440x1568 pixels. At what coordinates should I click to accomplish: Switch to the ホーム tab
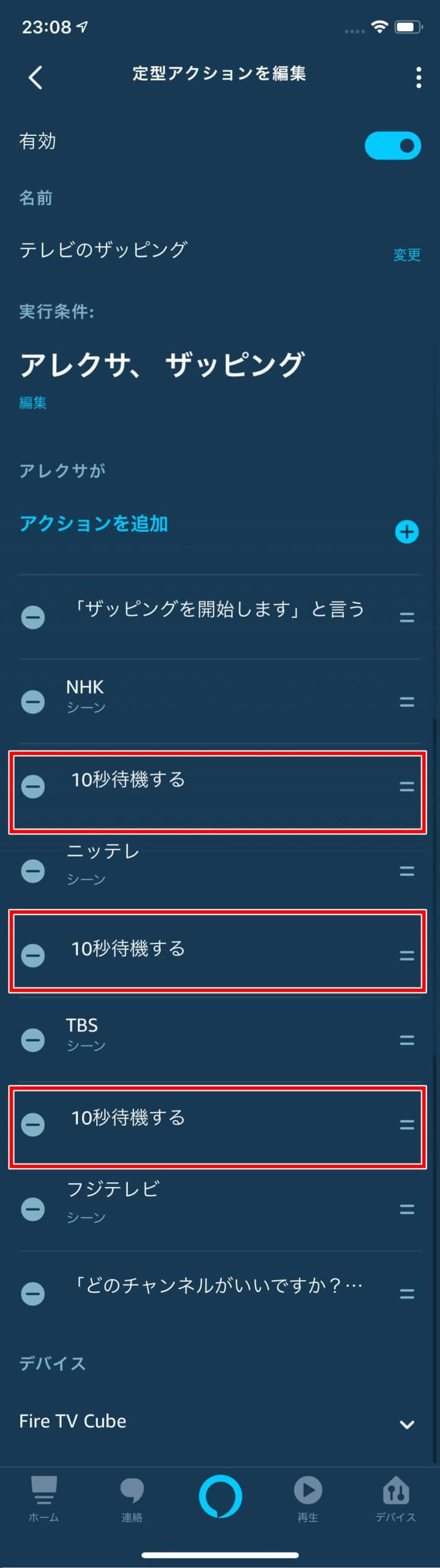(x=43, y=1499)
